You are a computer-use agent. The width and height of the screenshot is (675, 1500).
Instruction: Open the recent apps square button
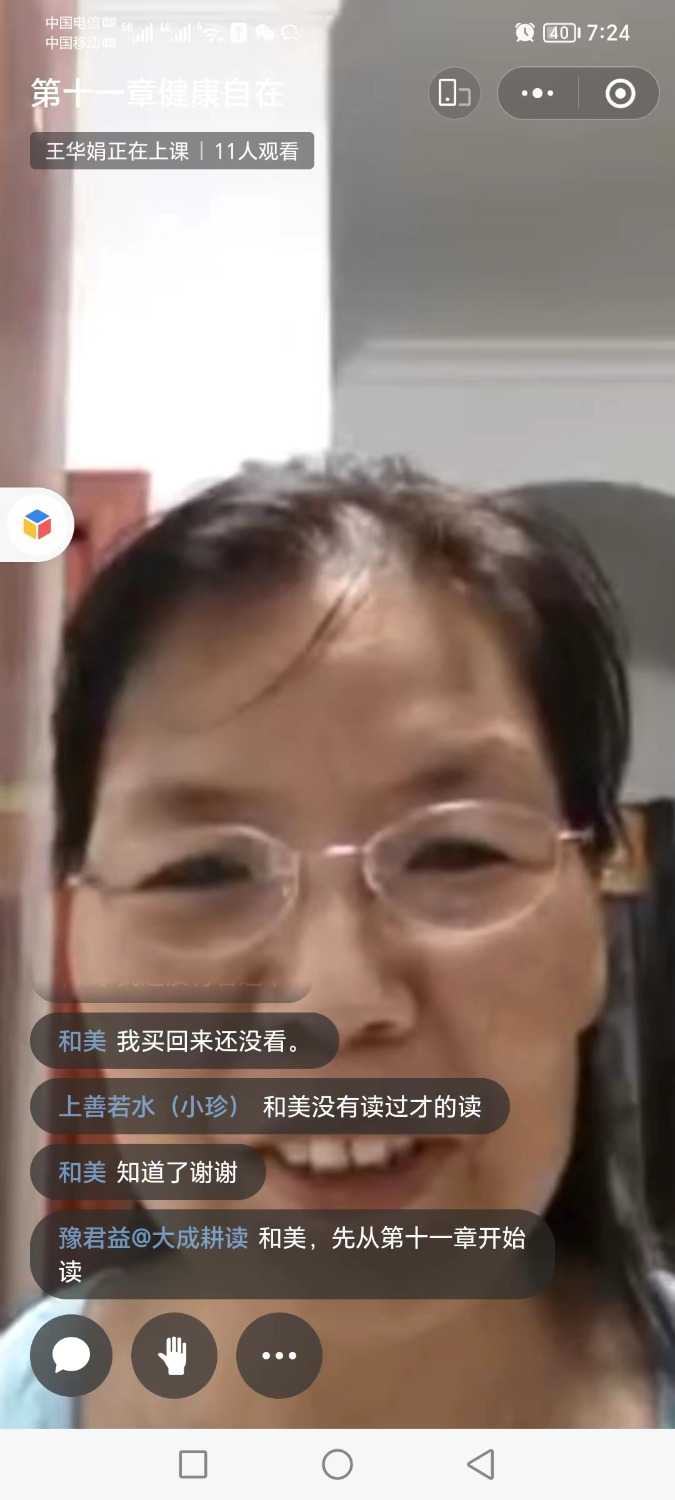193,1464
